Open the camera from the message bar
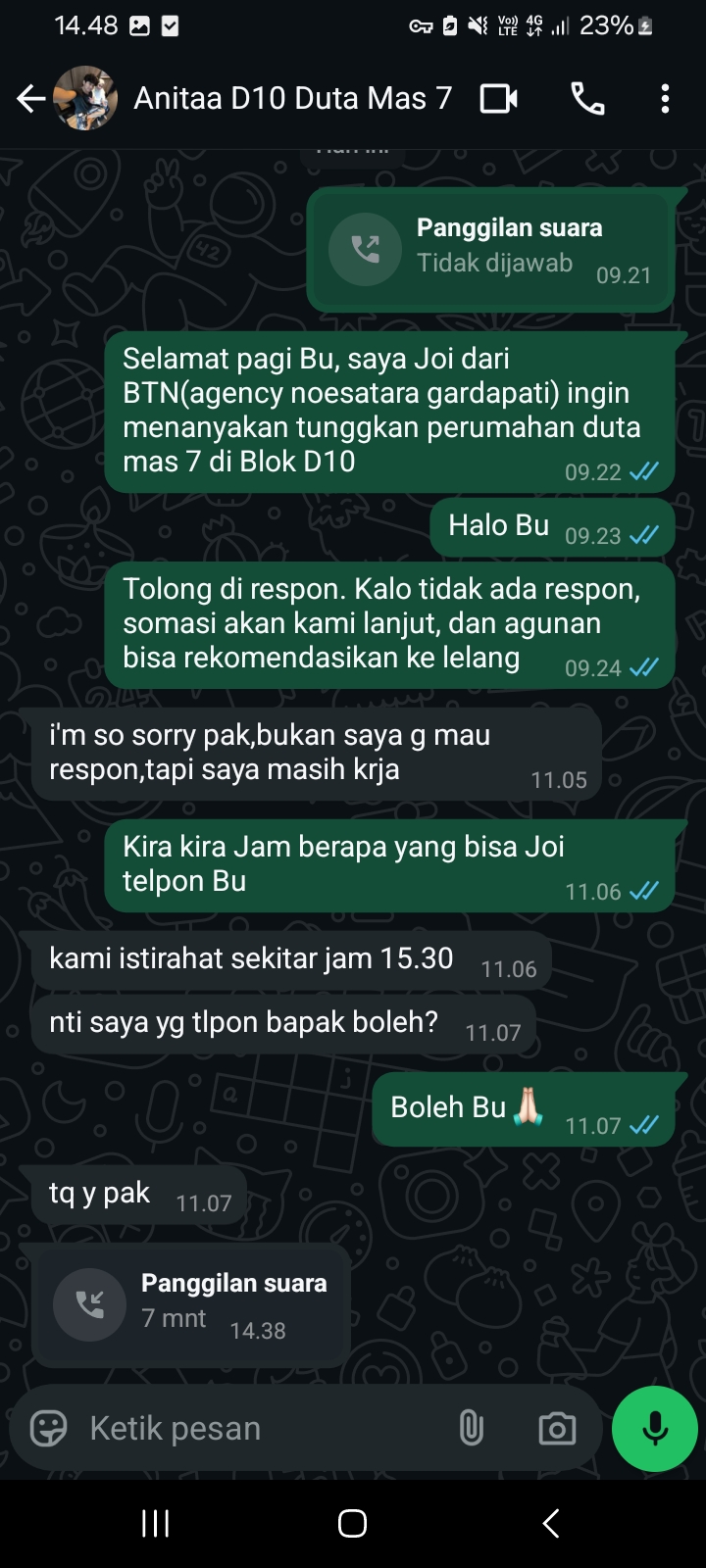 click(x=557, y=1428)
